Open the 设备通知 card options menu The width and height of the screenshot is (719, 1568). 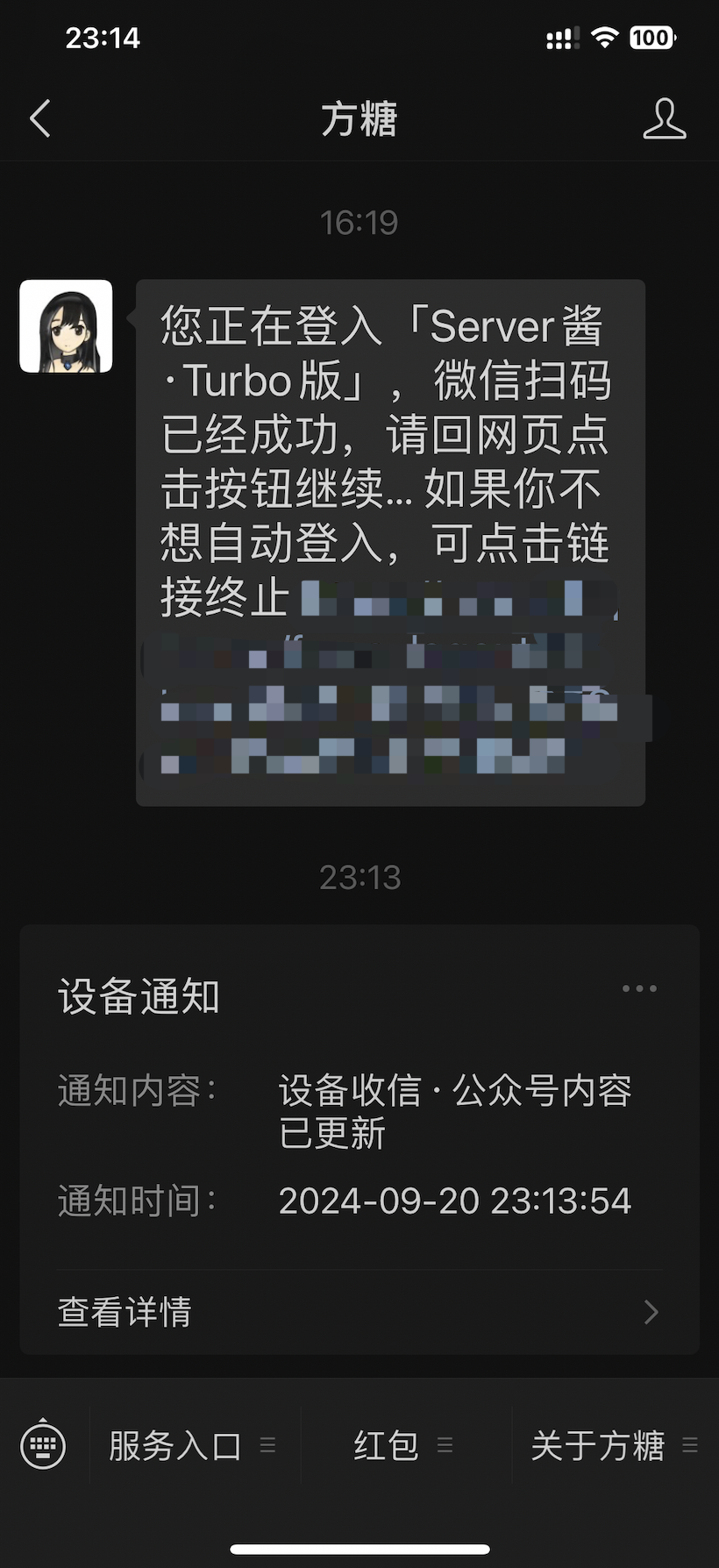coord(639,988)
